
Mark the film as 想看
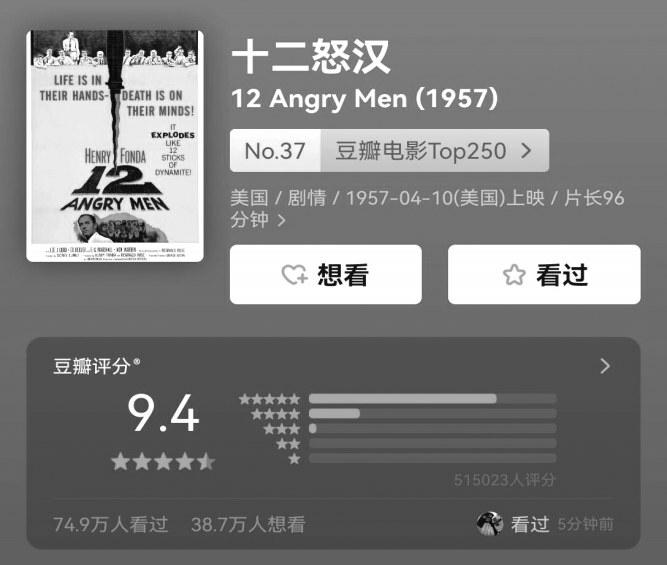(325, 275)
